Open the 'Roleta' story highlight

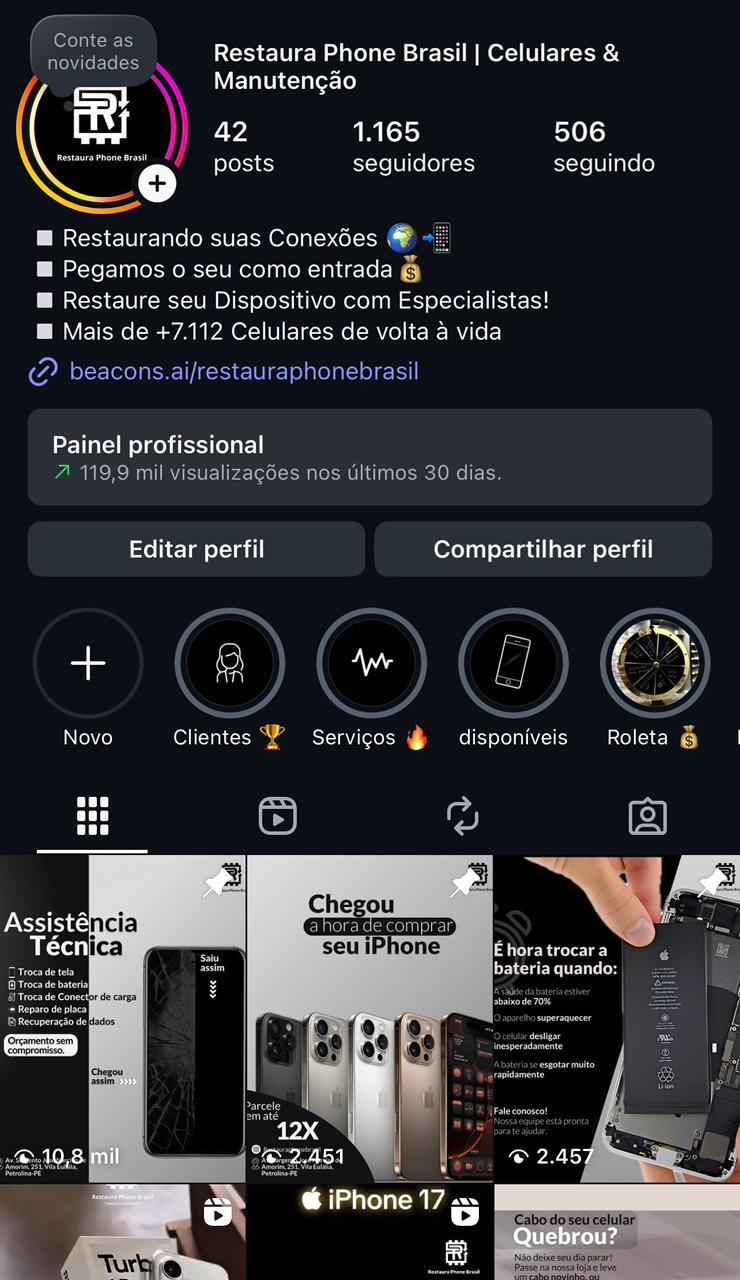[x=655, y=662]
